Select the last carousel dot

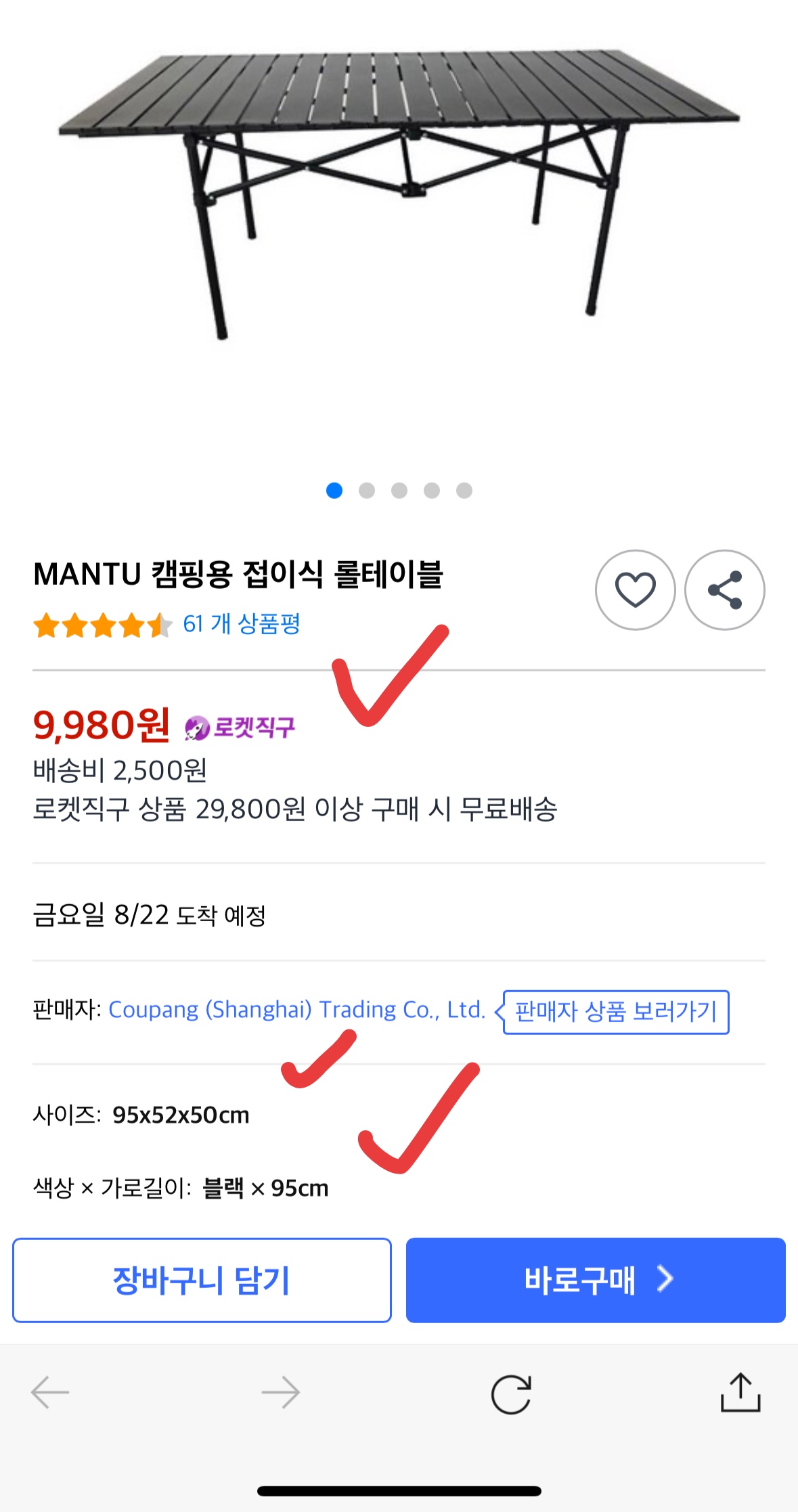464,489
